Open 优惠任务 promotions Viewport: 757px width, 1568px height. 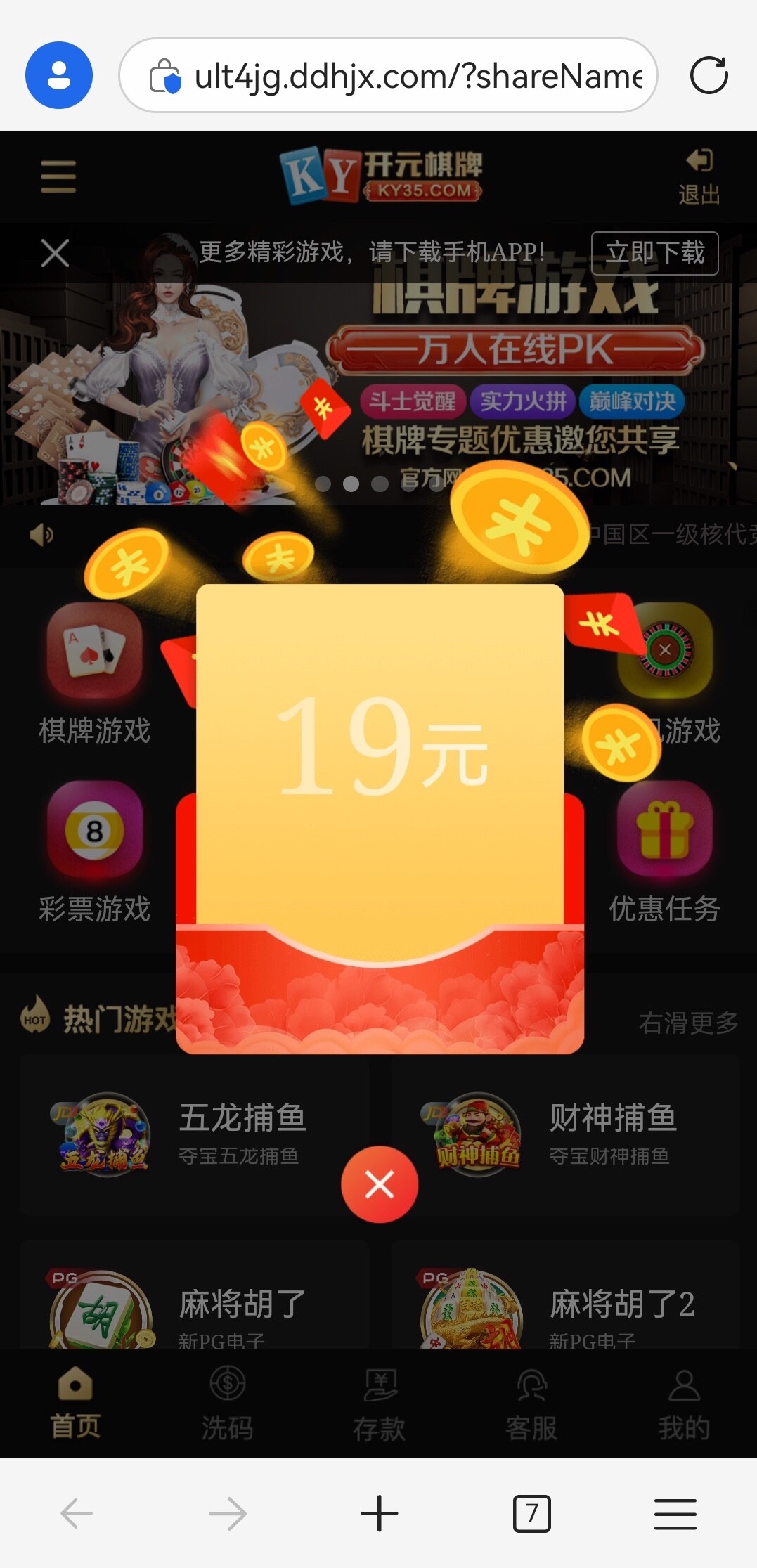pyautogui.click(x=664, y=850)
